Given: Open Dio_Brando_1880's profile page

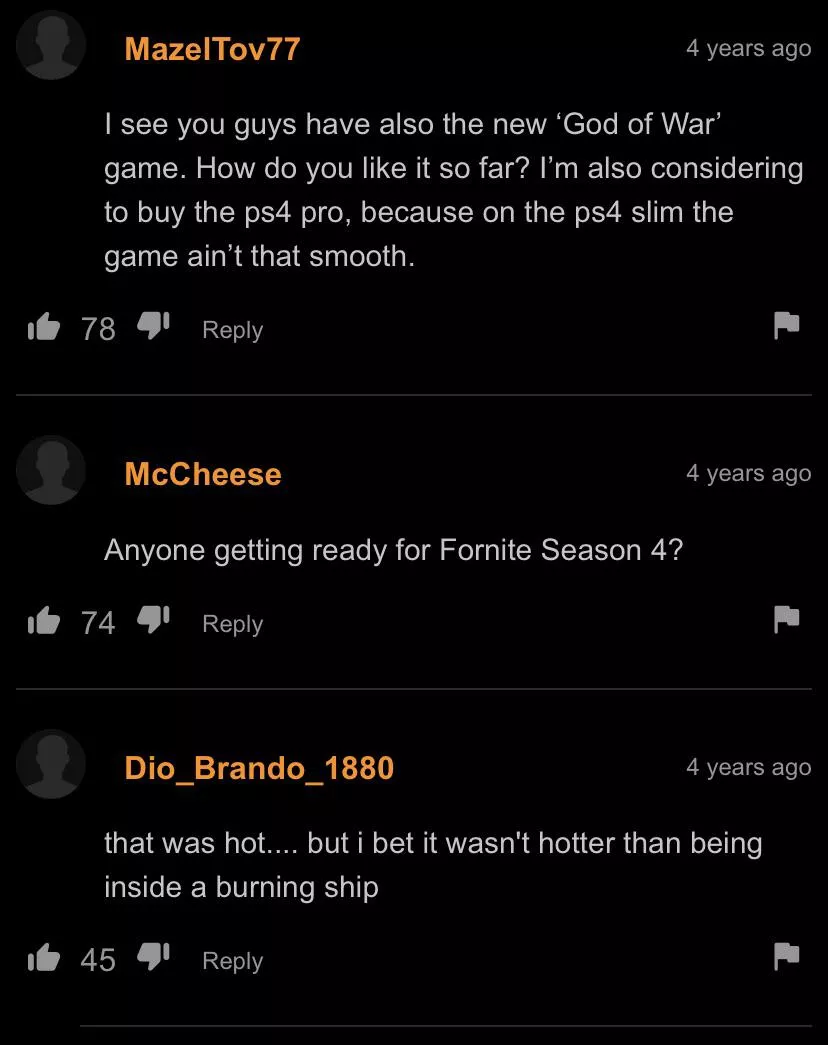Looking at the screenshot, I should [259, 768].
